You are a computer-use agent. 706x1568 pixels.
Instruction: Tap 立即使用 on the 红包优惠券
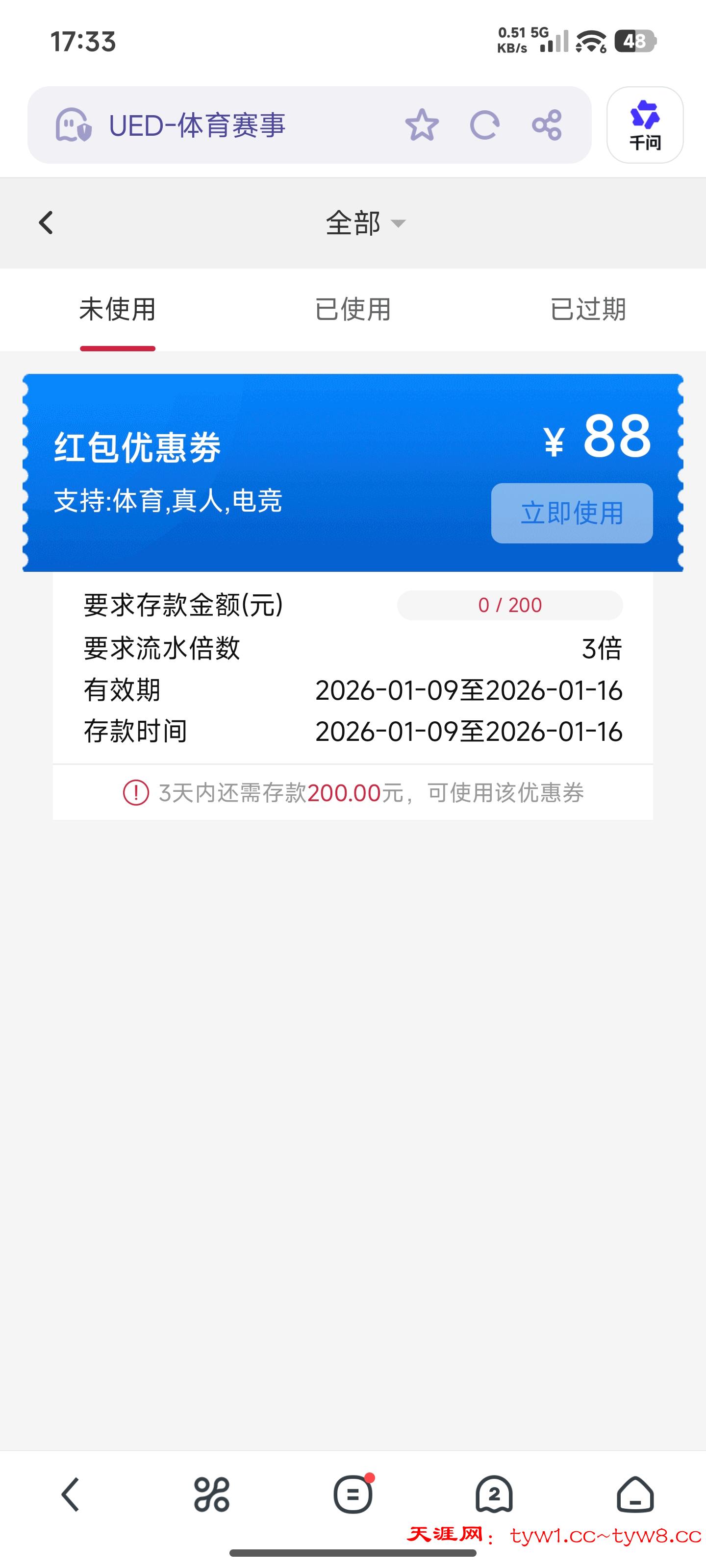tap(571, 513)
